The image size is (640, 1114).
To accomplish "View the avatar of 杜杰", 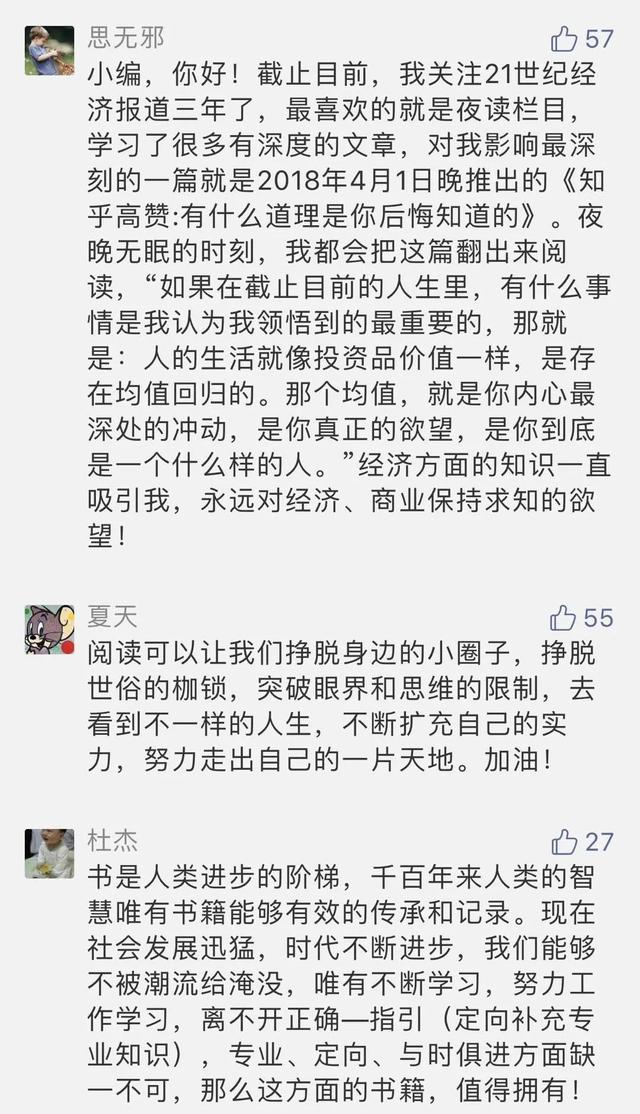I will coord(50,853).
